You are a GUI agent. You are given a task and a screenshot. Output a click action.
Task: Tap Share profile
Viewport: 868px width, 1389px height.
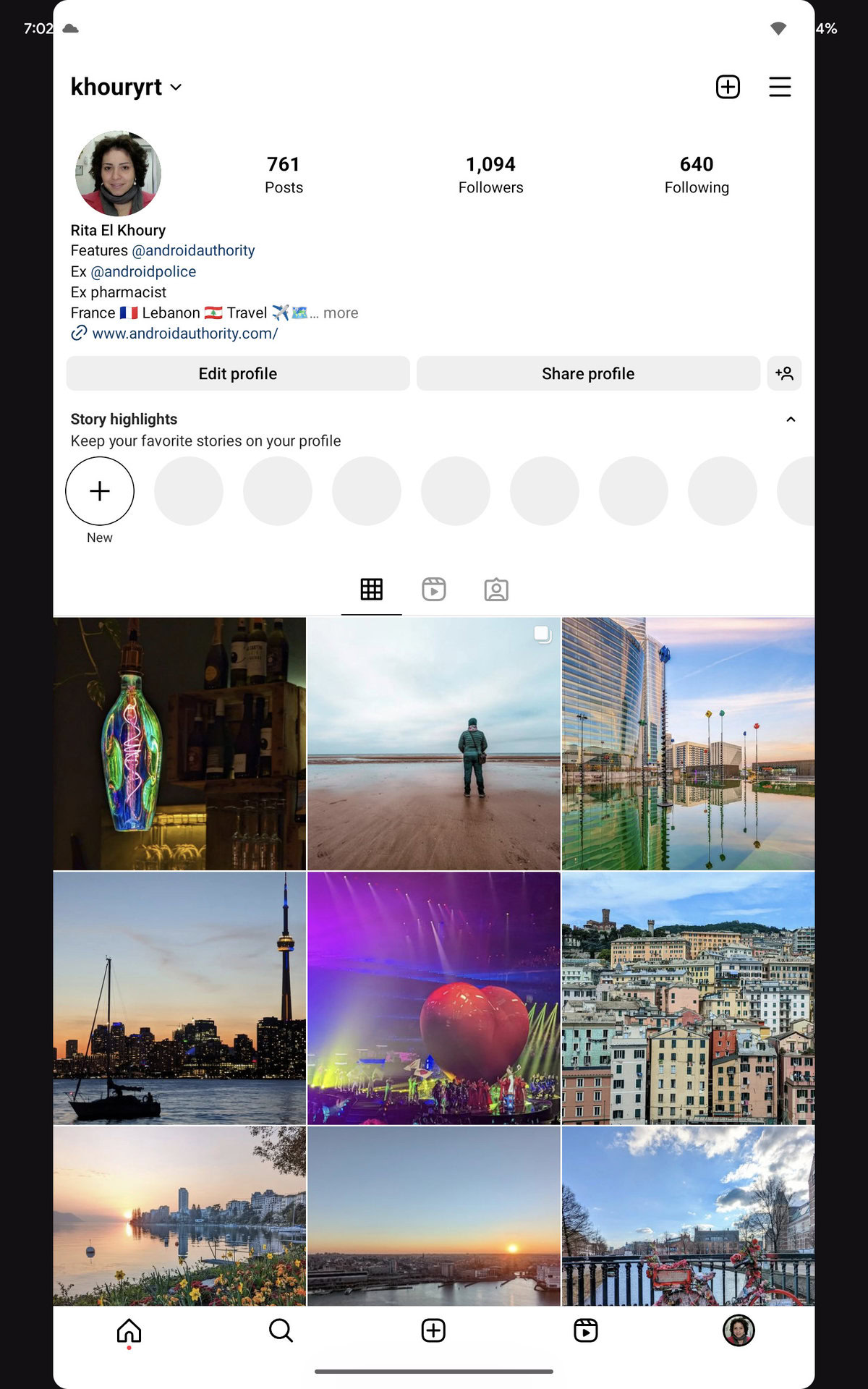[588, 373]
